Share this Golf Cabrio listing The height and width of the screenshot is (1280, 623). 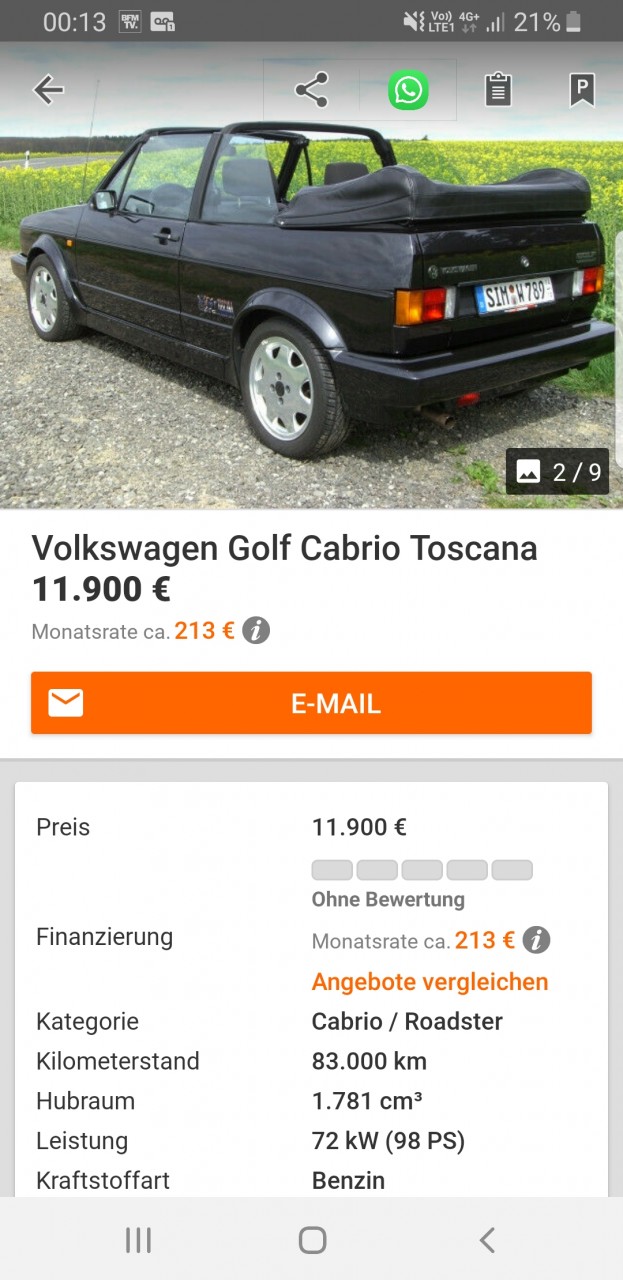(312, 90)
